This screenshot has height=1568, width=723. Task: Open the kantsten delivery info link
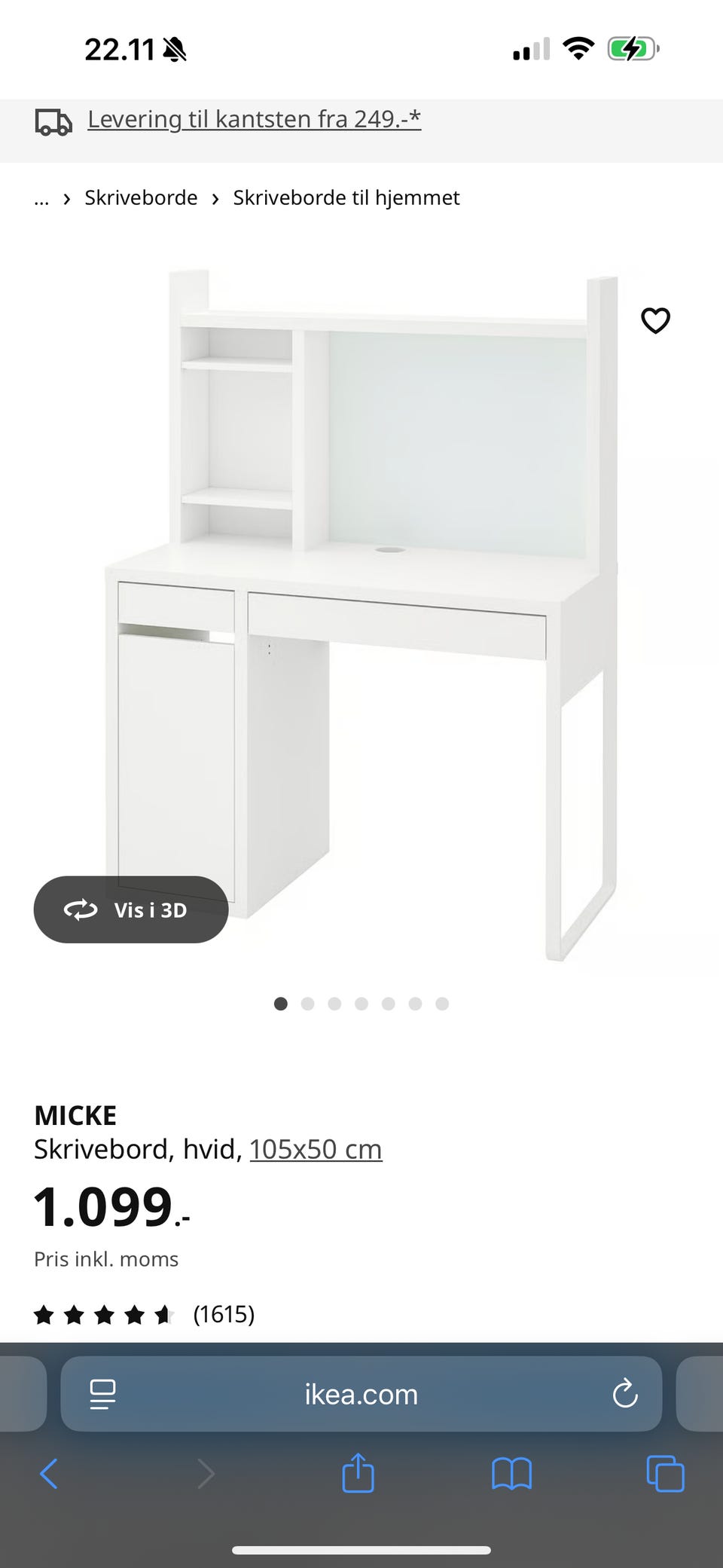point(254,119)
